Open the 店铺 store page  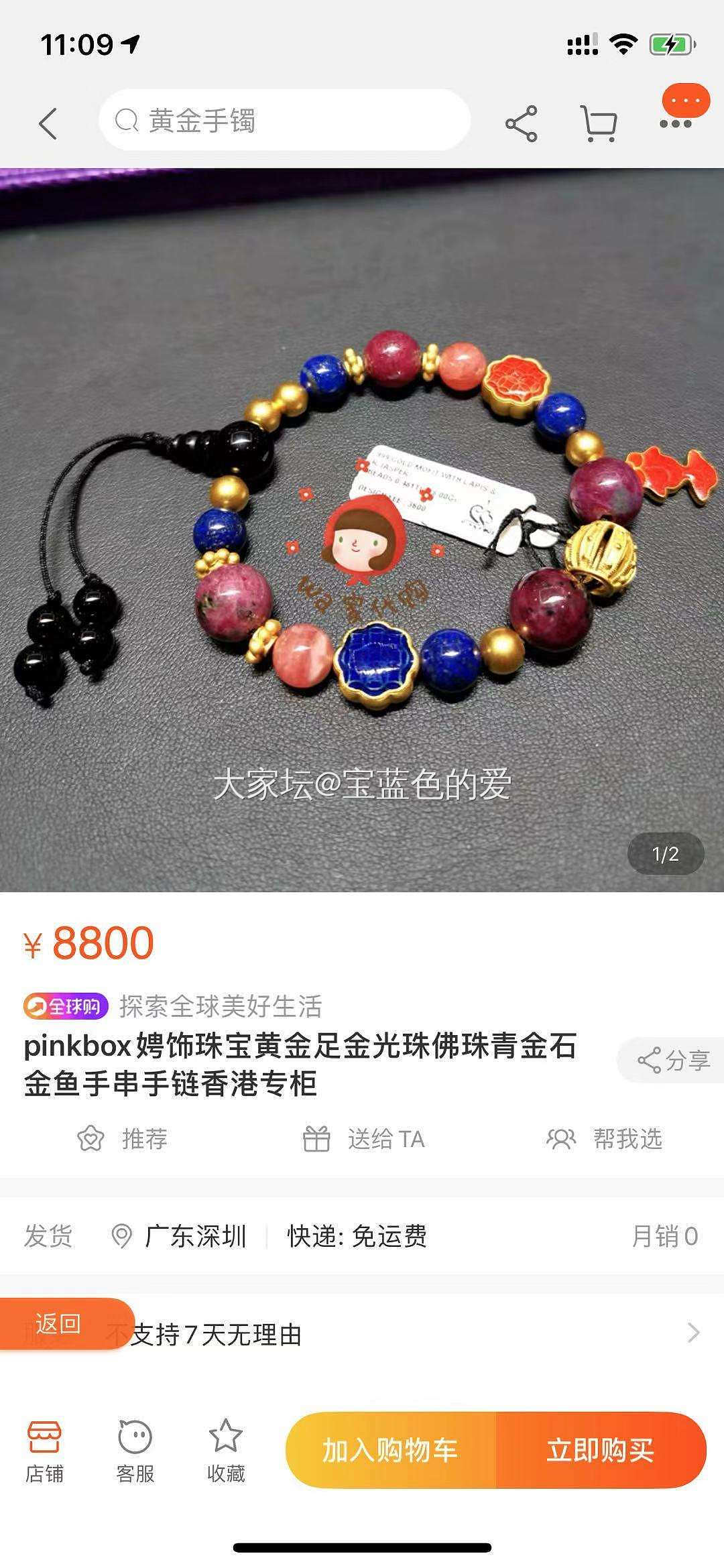click(x=44, y=1451)
